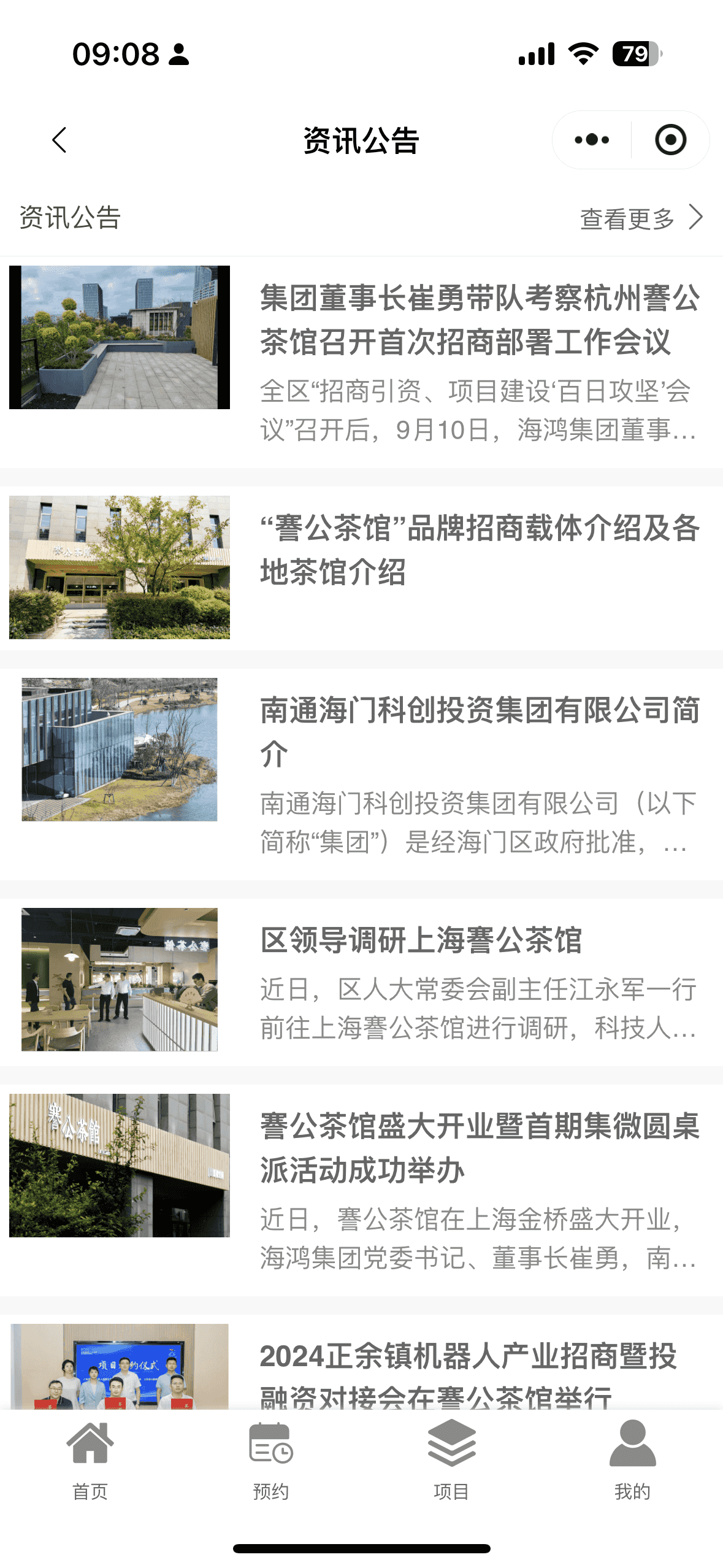Image resolution: width=723 pixels, height=1568 pixels.
Task: Switch to the 预约 tab
Action: click(271, 1460)
